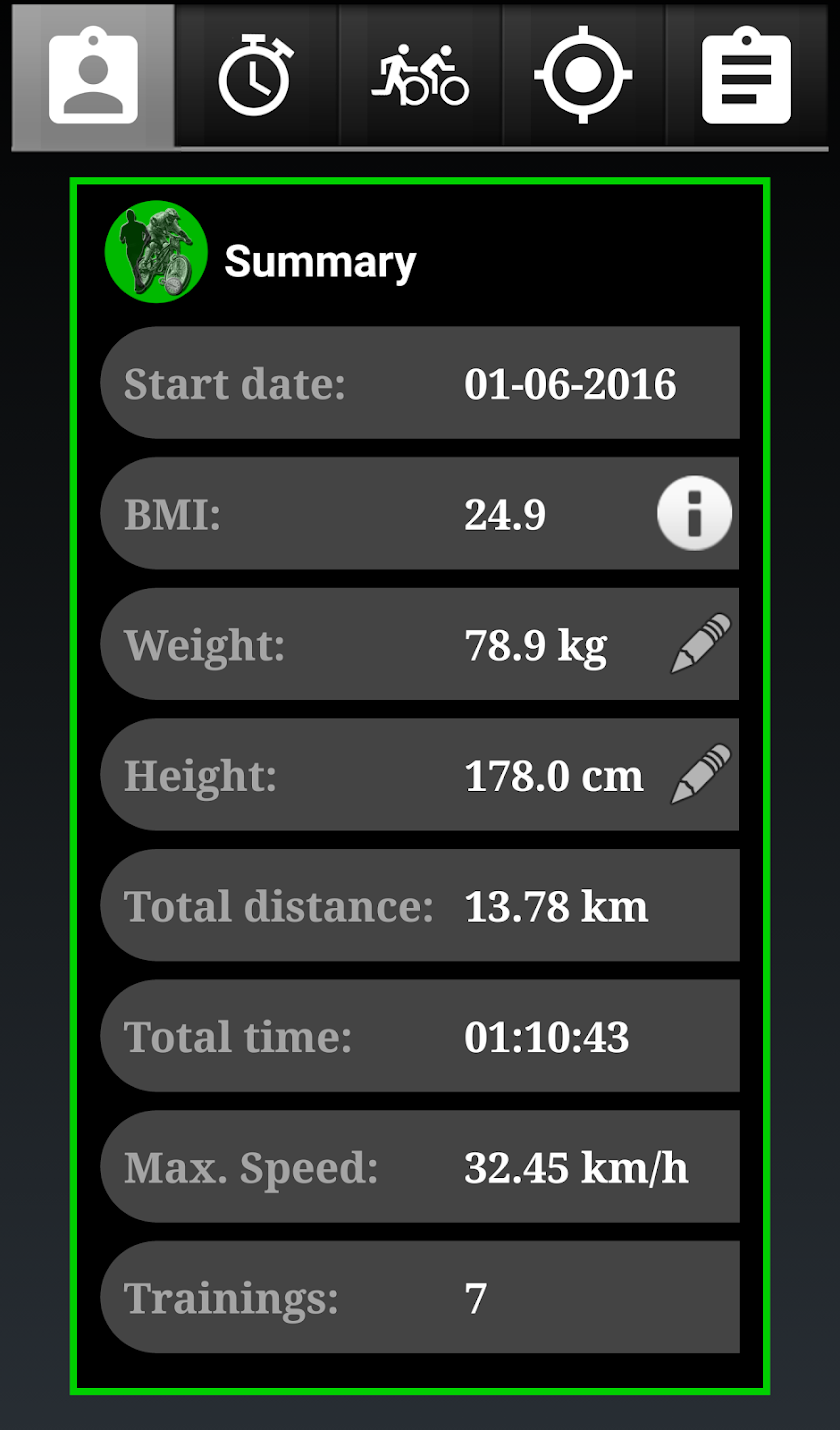Open the clipboard notes tab

(746, 76)
